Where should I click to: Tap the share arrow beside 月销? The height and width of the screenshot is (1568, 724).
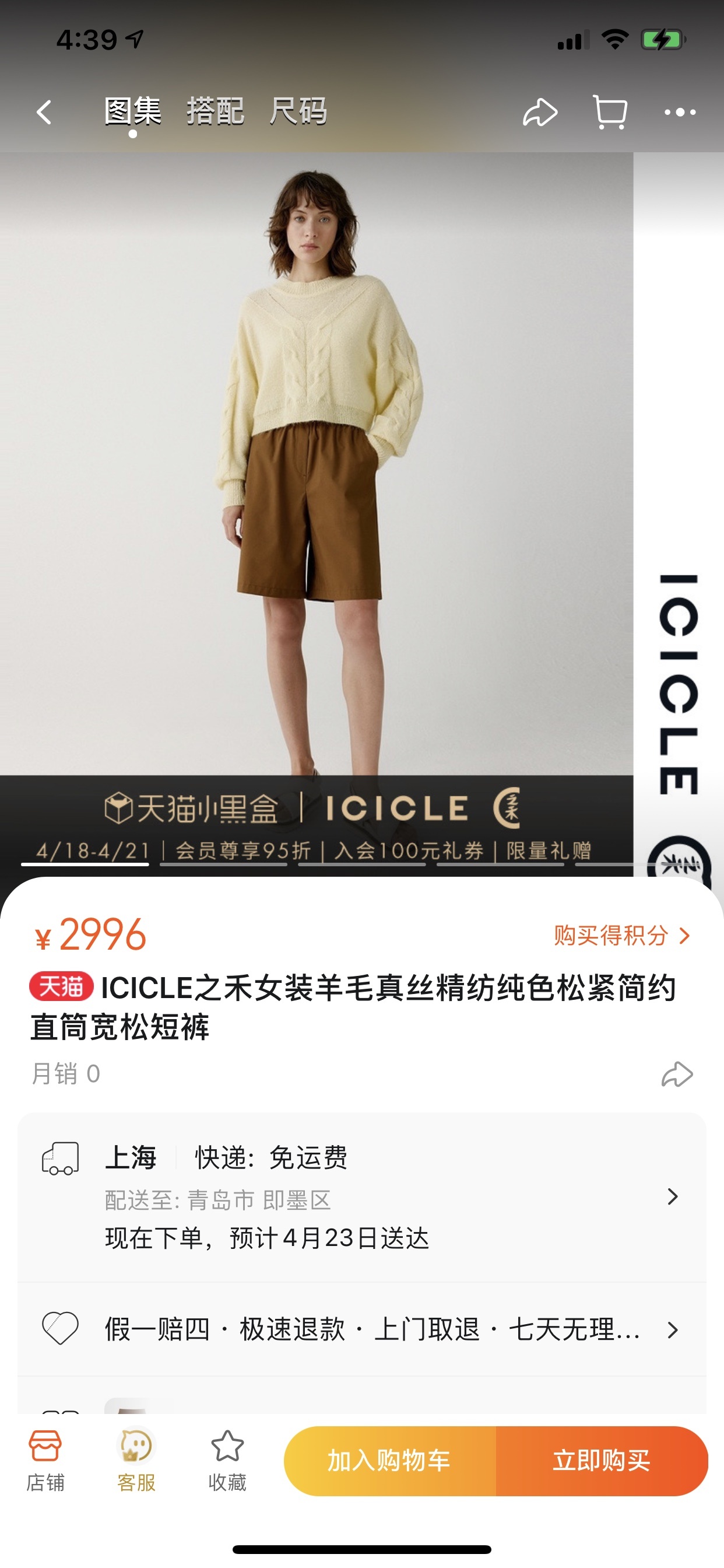[677, 1074]
